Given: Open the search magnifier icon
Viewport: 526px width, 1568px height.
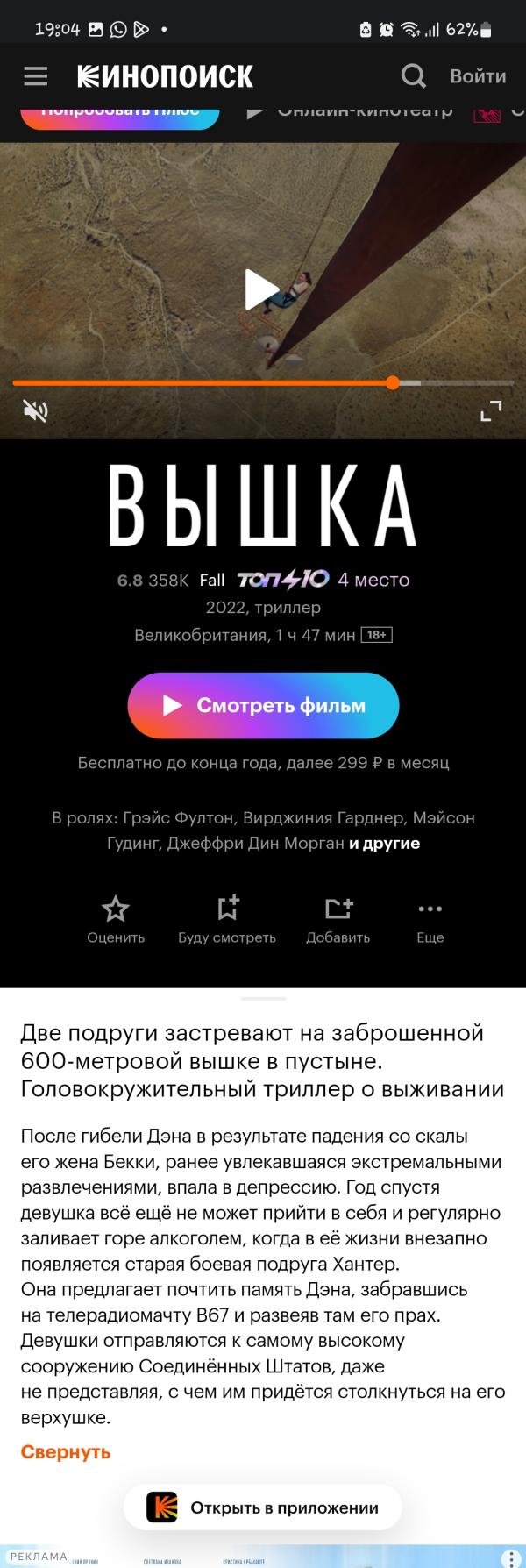Looking at the screenshot, I should point(414,76).
